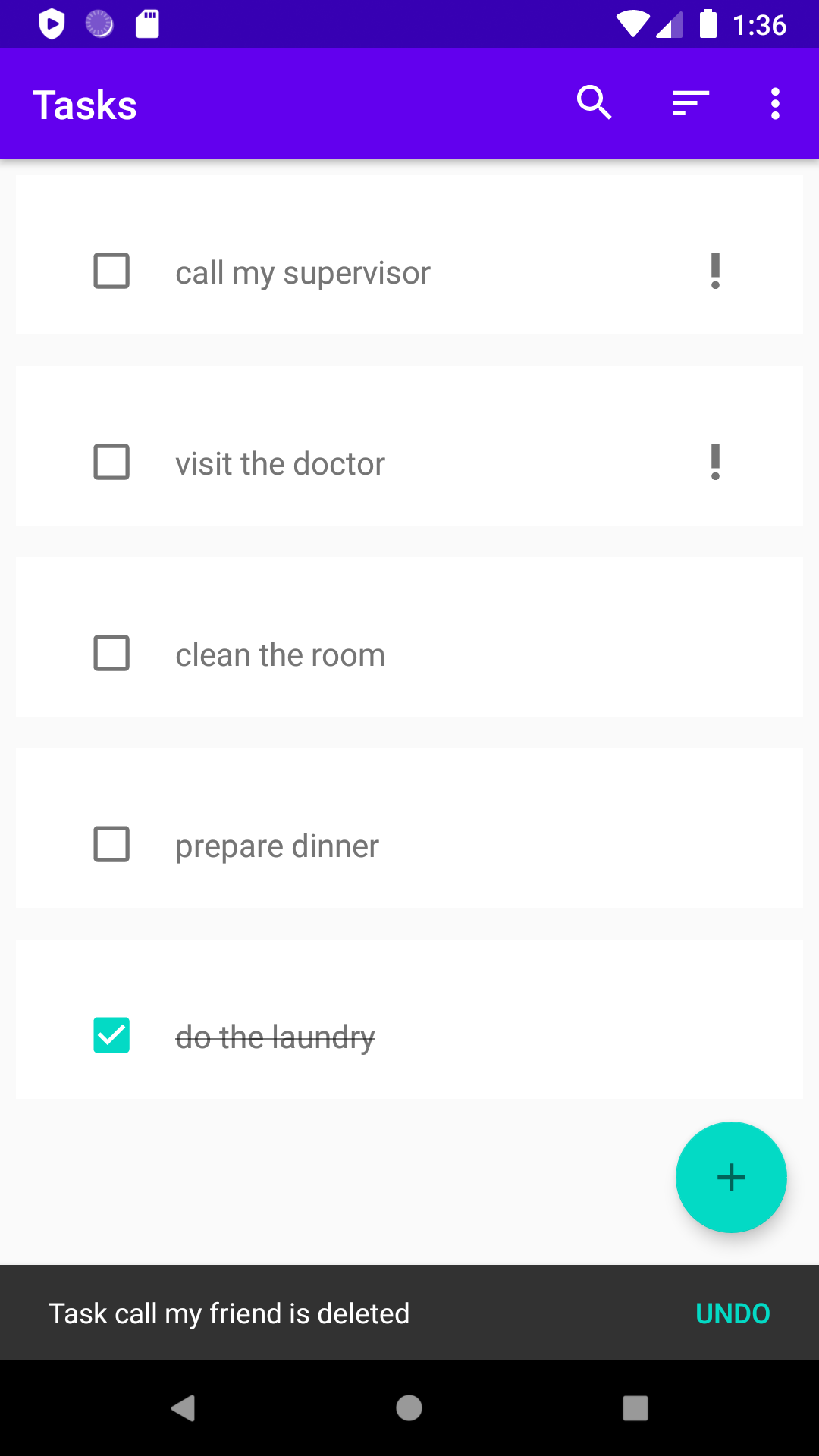819x1456 pixels.
Task: Uncheck the 'do the laundry' task
Action: click(x=111, y=1036)
